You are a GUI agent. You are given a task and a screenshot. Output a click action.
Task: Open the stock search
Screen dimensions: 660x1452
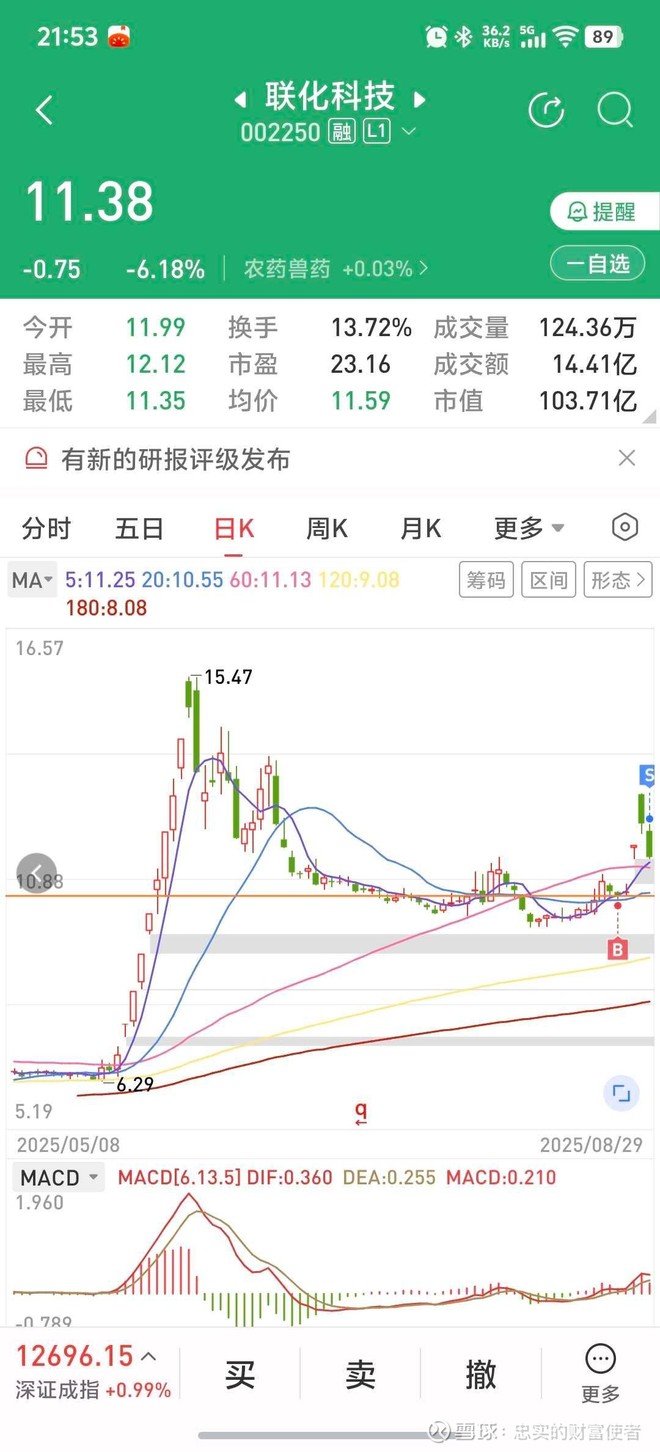pos(615,111)
